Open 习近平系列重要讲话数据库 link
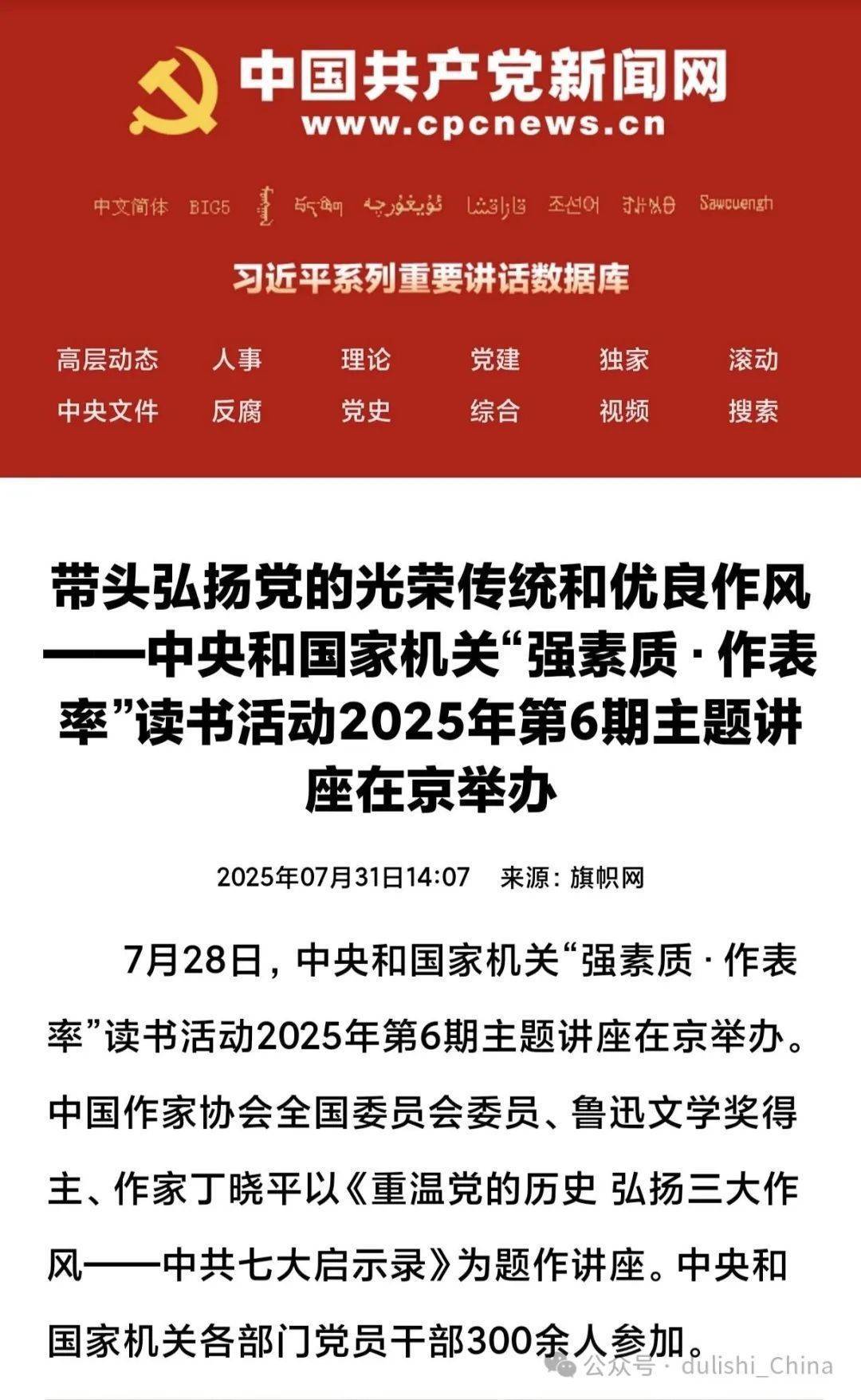This screenshot has height=1400, width=861. coord(431,278)
